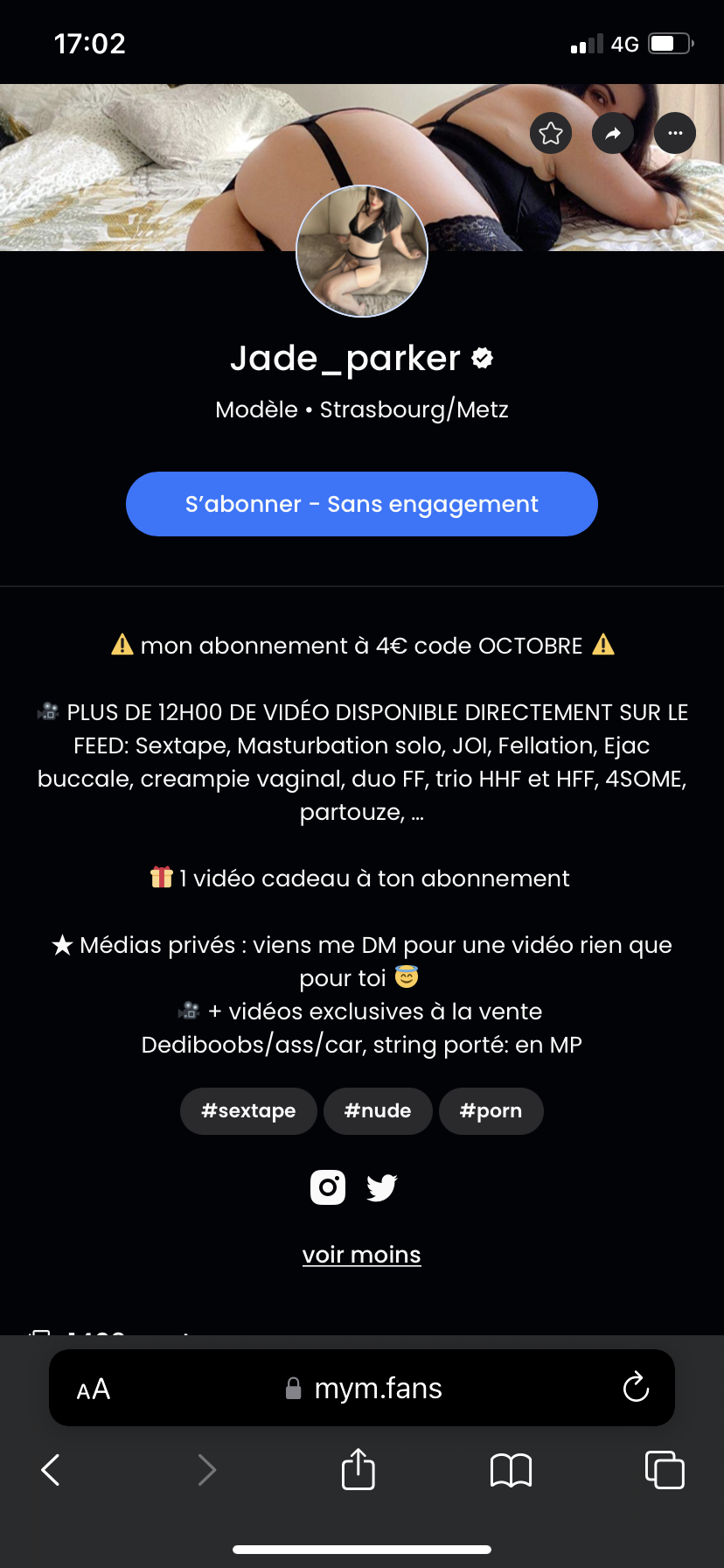724x1568 pixels.
Task: Tap S'abonner - Sans engagement button
Action: 362,504
